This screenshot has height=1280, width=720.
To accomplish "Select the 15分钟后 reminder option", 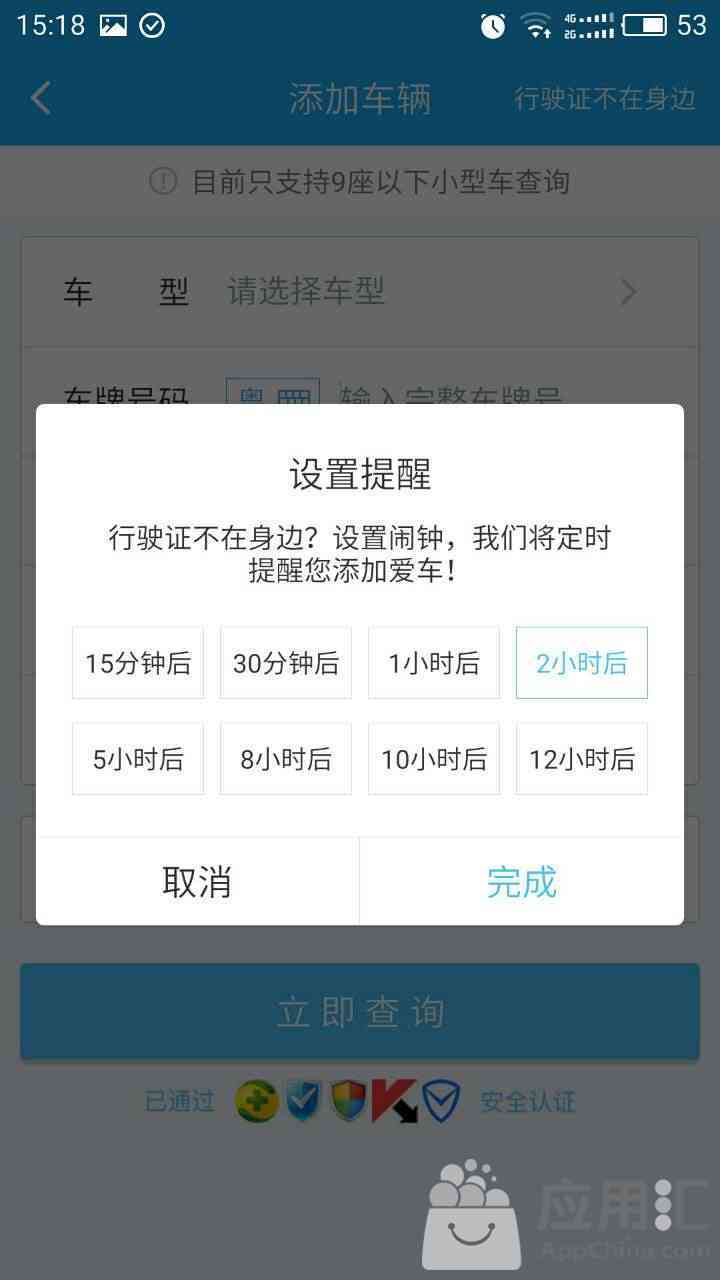I will coord(138,663).
